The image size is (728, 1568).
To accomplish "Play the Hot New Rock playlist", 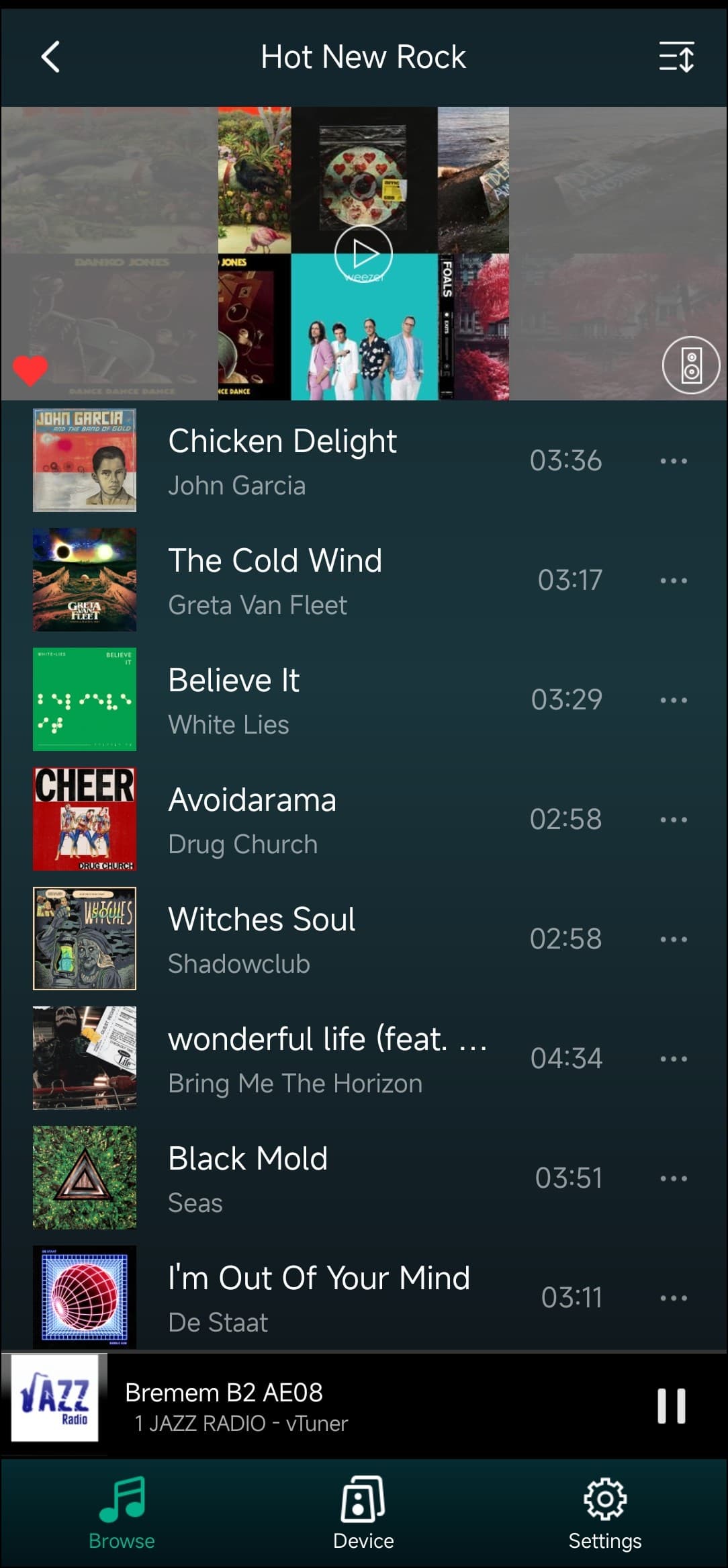I will click(x=363, y=254).
